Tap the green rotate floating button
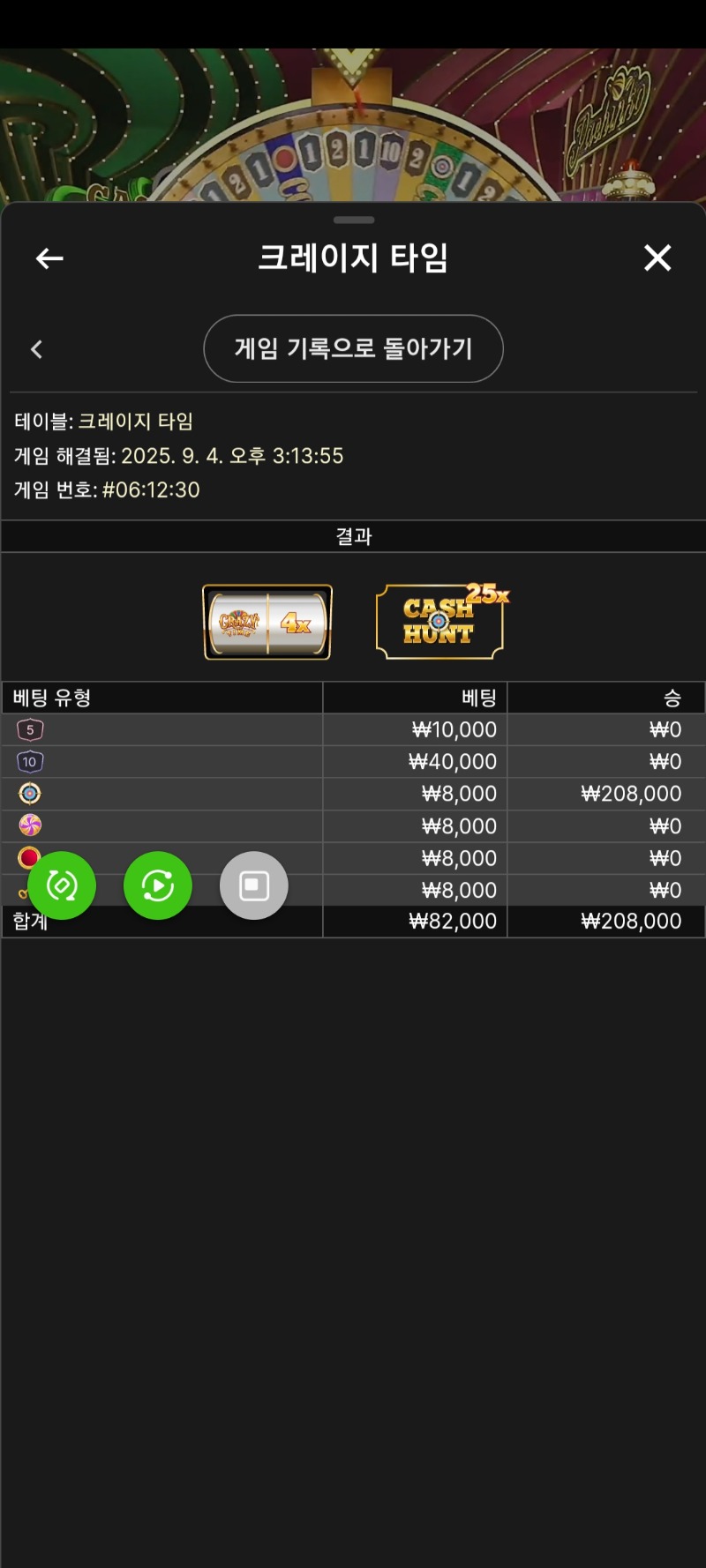Image resolution: width=706 pixels, height=1568 pixels. point(62,885)
